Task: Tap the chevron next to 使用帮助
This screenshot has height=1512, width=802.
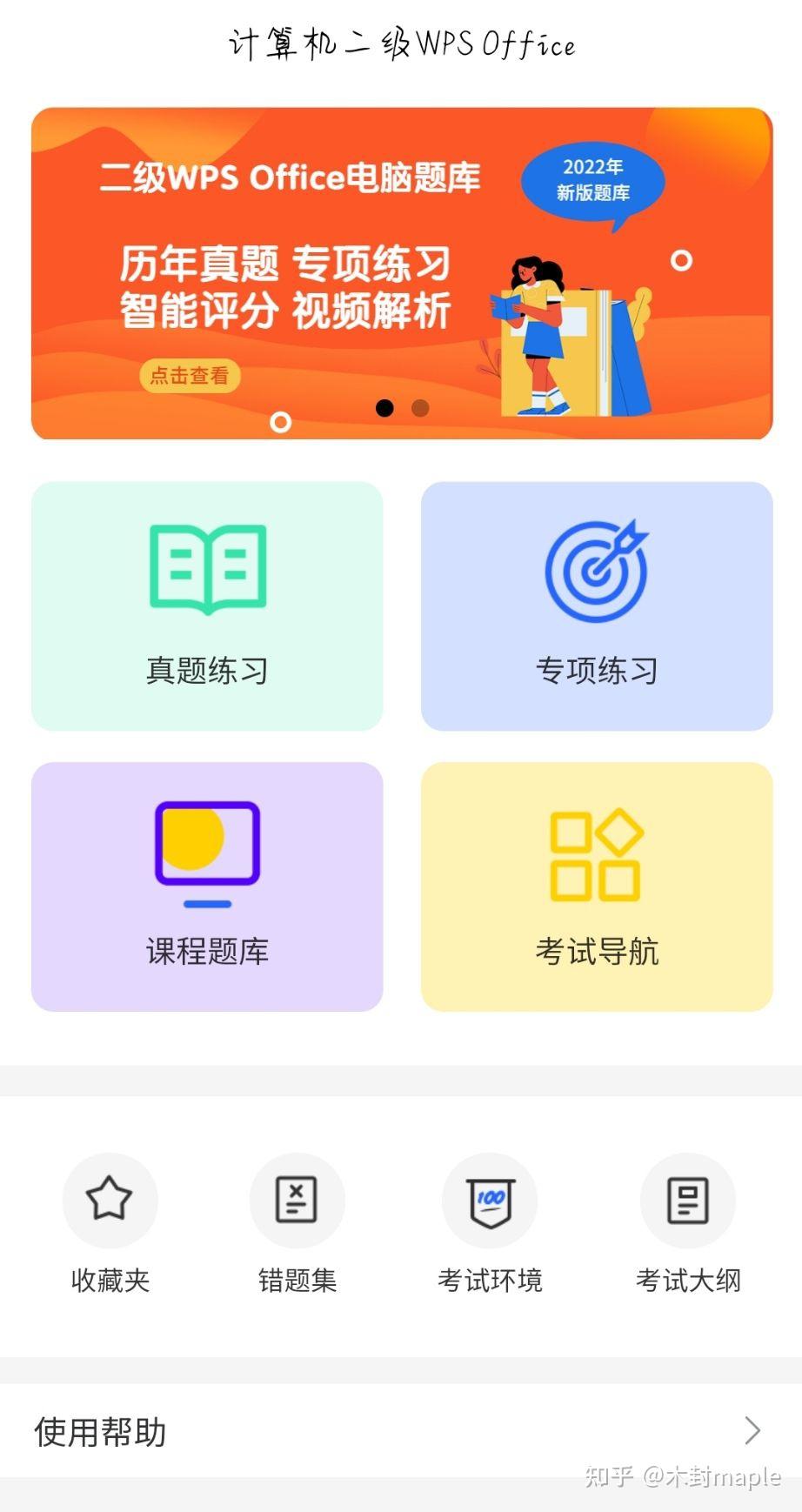Action: tap(753, 1431)
